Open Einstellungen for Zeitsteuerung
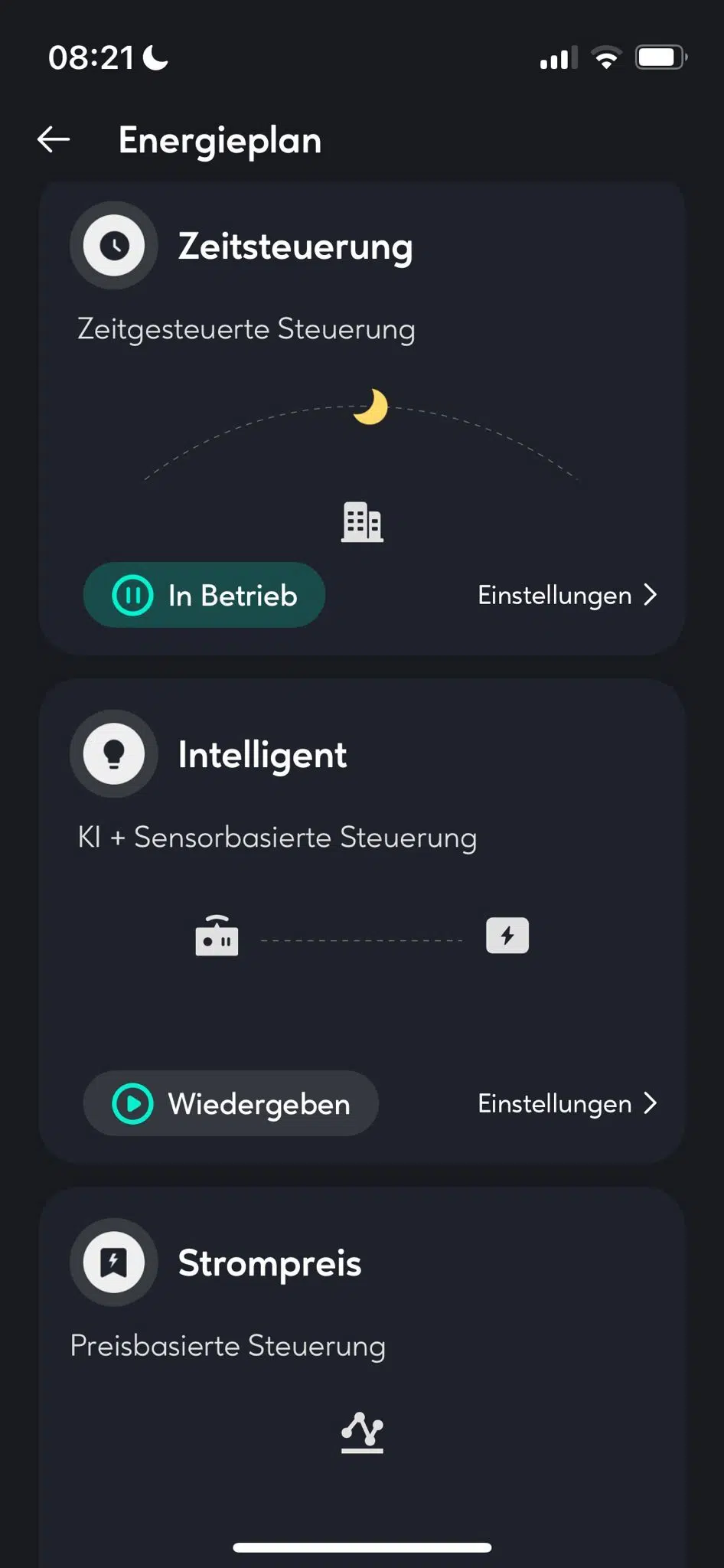This screenshot has width=724, height=1568. [567, 595]
